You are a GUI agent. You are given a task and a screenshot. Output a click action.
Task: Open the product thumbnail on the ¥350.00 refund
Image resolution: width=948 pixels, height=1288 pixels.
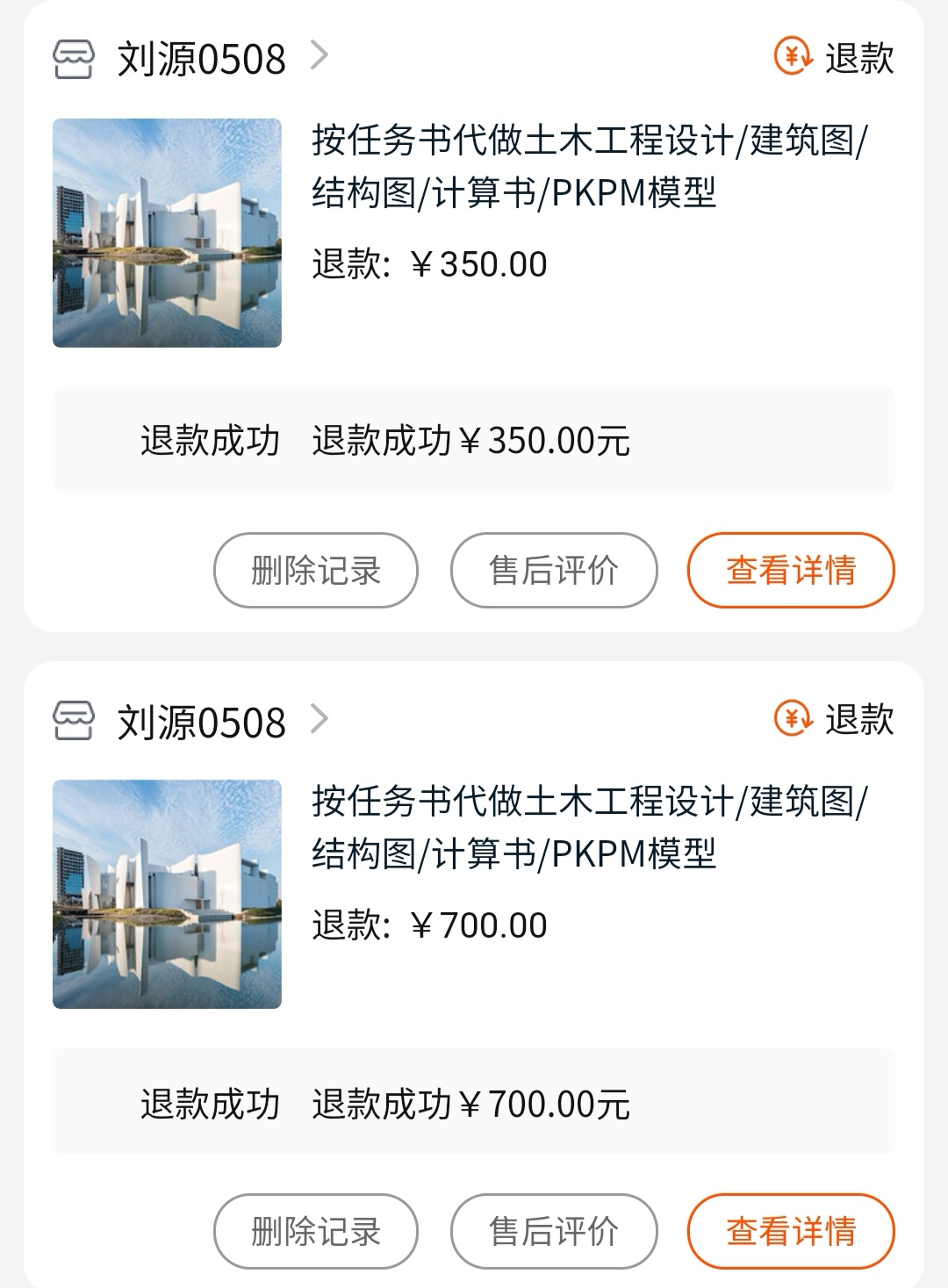point(167,233)
